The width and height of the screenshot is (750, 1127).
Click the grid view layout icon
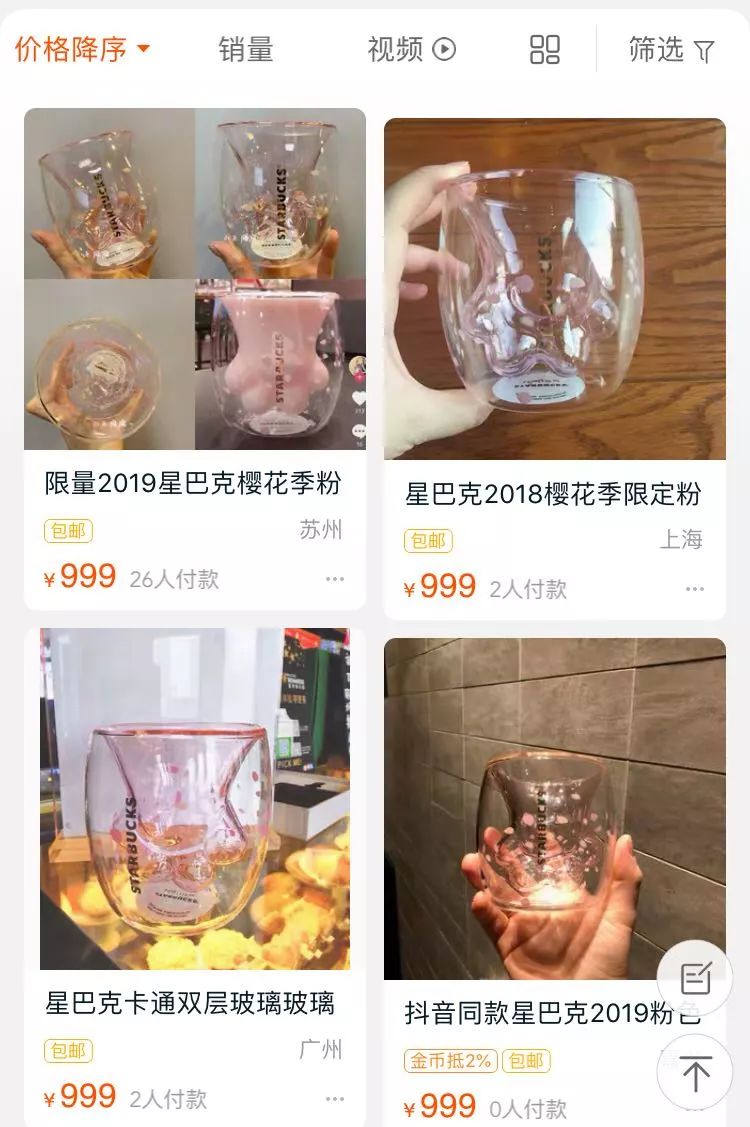(x=544, y=49)
